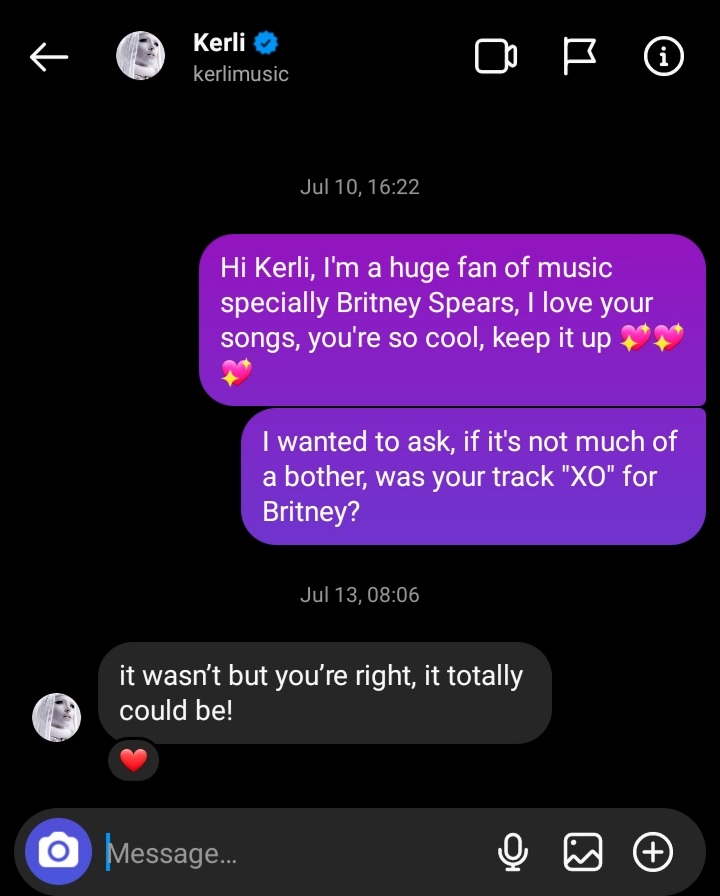The height and width of the screenshot is (896, 720).
Task: Open the conversation info icon
Action: (663, 57)
